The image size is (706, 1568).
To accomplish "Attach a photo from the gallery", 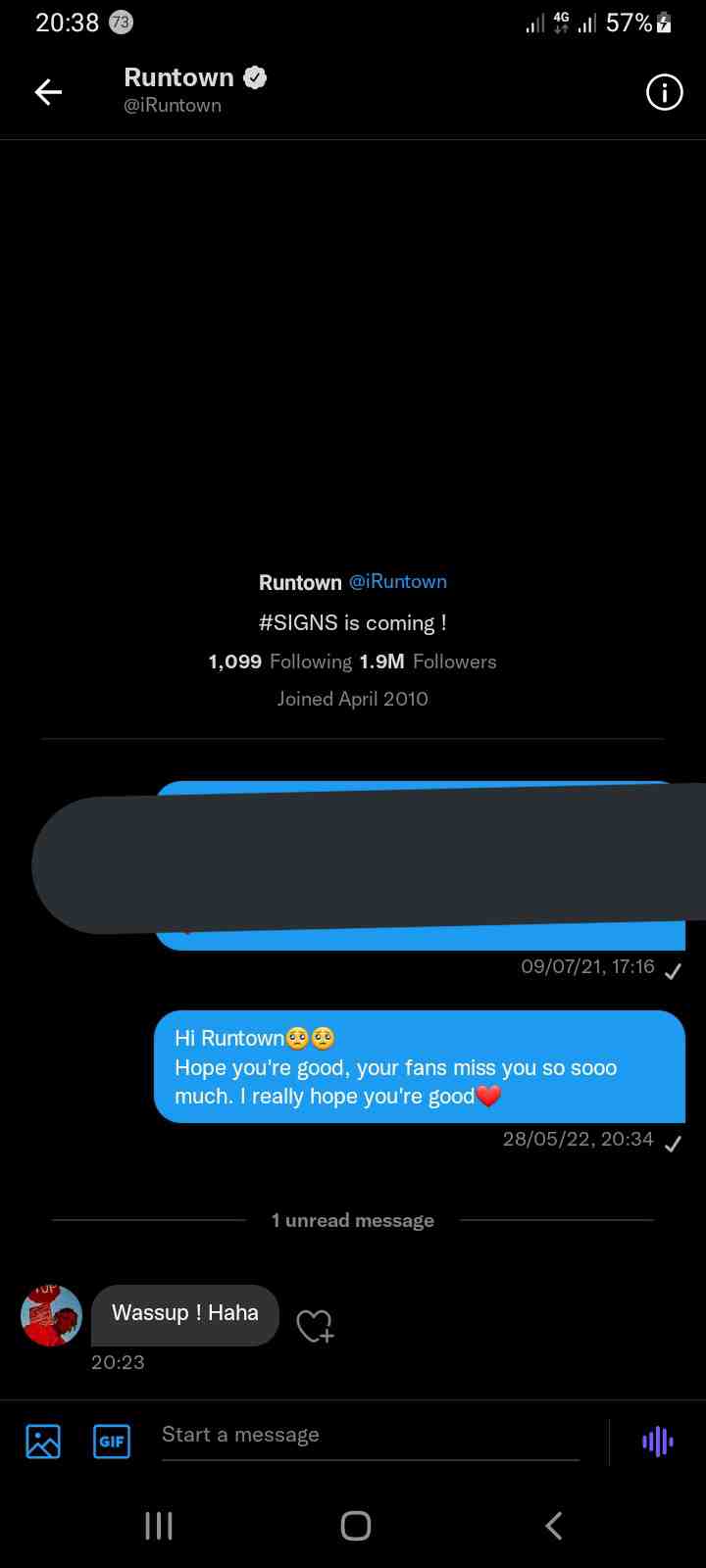I will click(43, 1441).
